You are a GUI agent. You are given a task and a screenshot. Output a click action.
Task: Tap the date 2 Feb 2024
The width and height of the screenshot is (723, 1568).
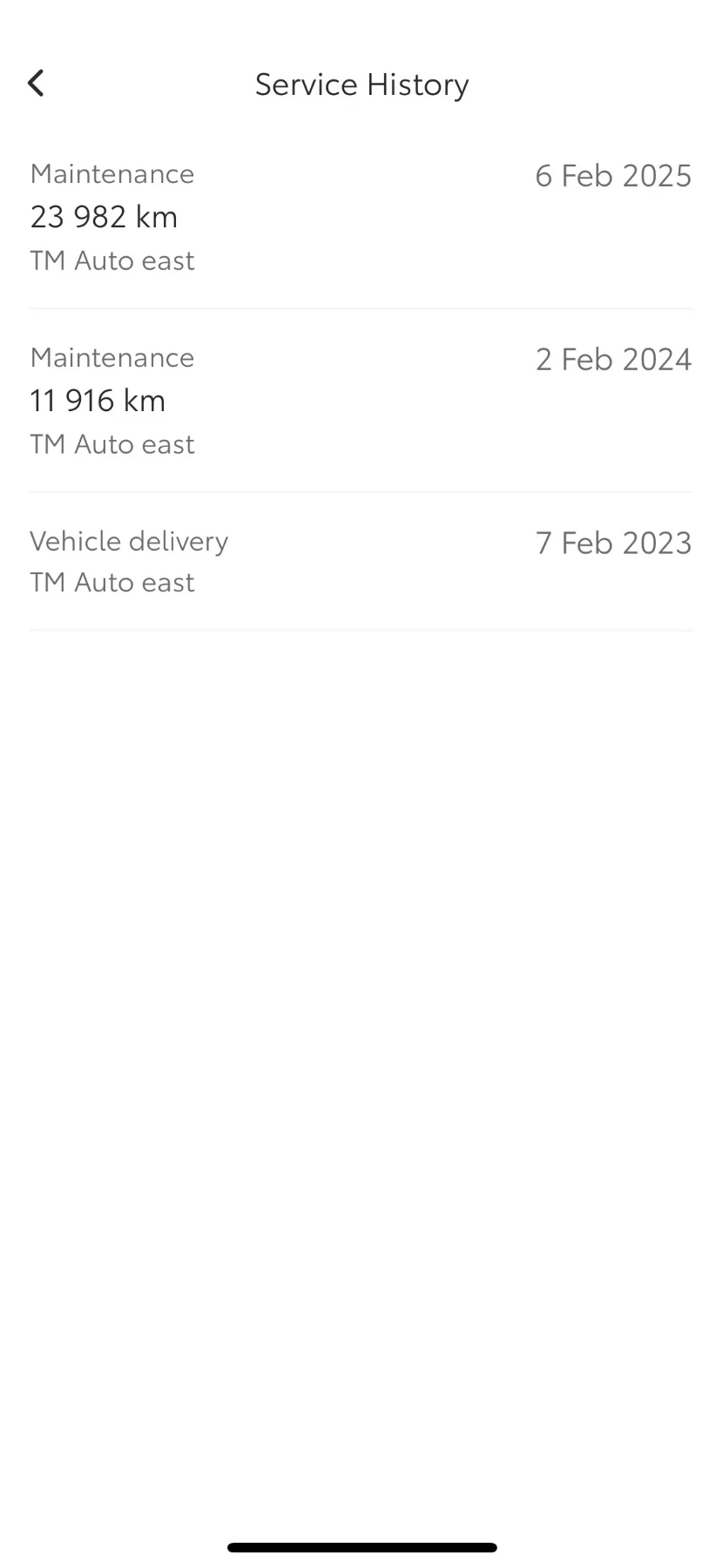pos(613,358)
